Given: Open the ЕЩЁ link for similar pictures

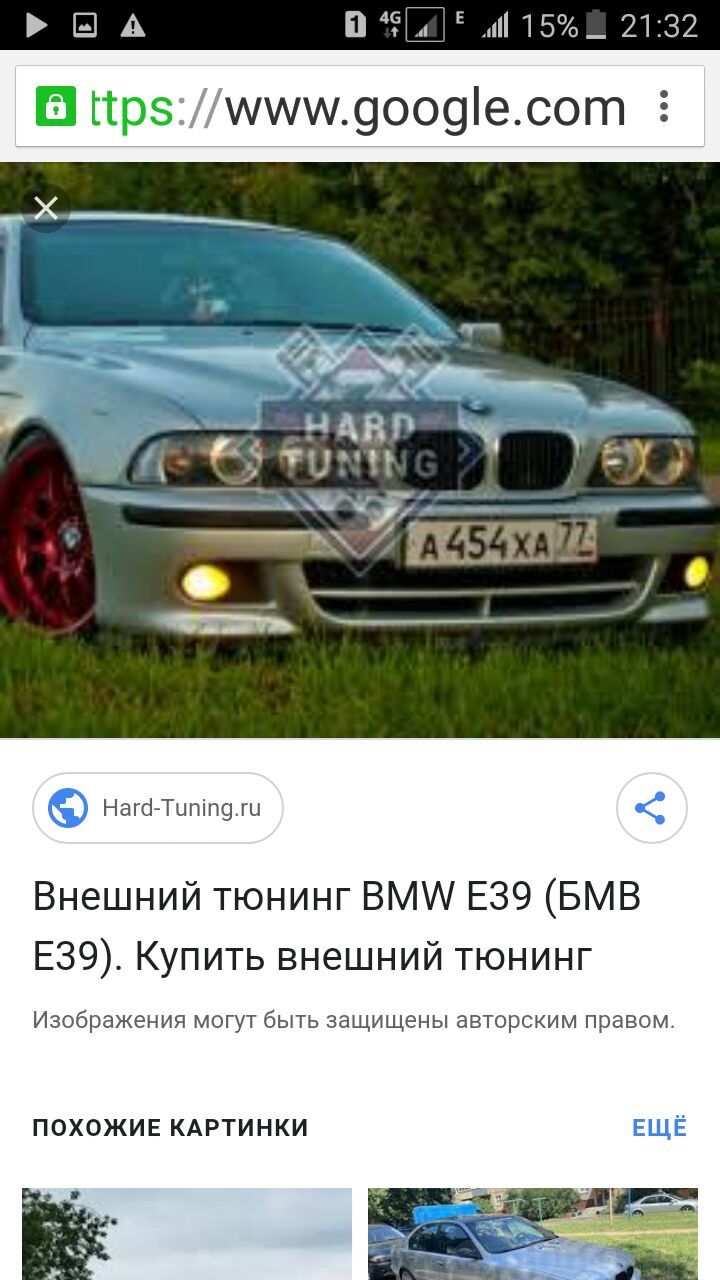Looking at the screenshot, I should point(659,1128).
